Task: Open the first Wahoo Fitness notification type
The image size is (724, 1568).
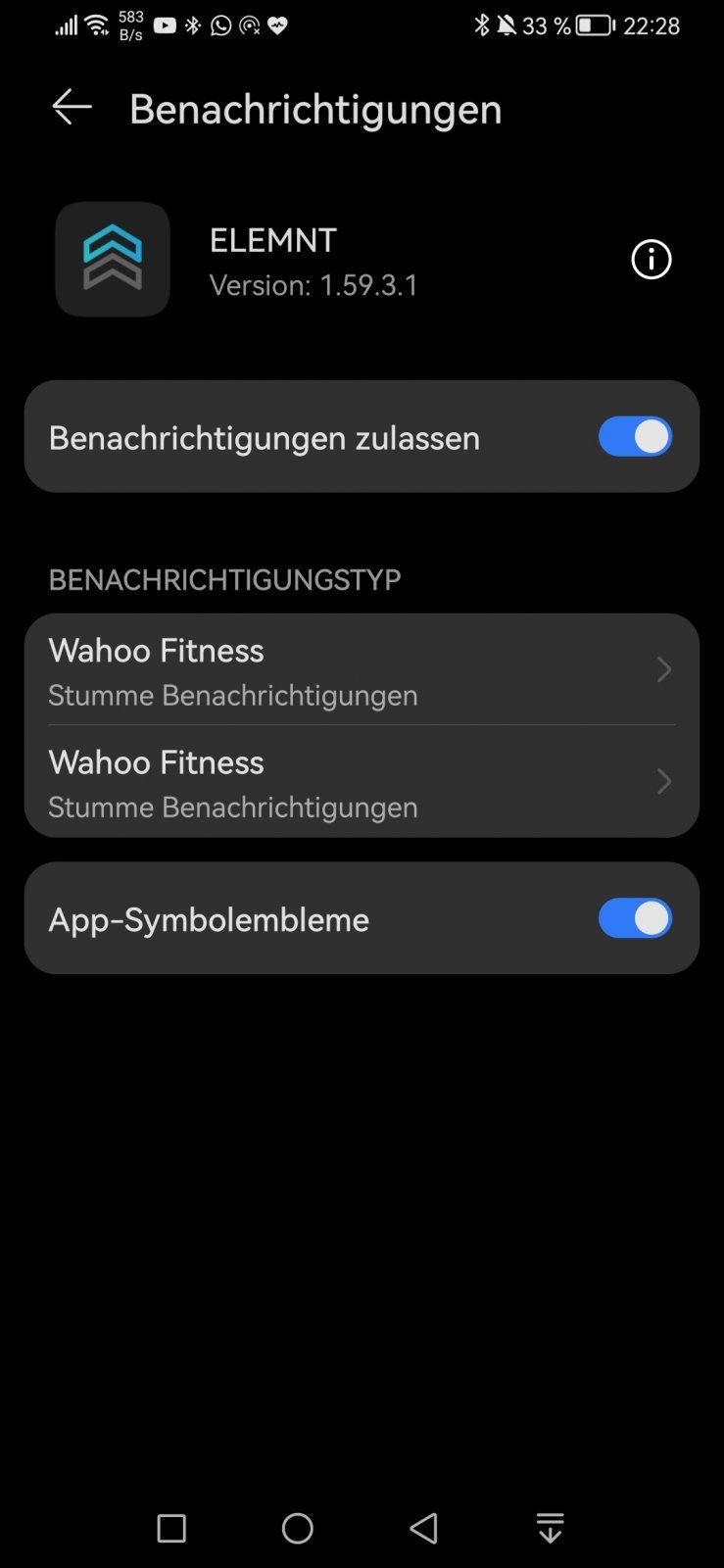Action: [x=361, y=670]
